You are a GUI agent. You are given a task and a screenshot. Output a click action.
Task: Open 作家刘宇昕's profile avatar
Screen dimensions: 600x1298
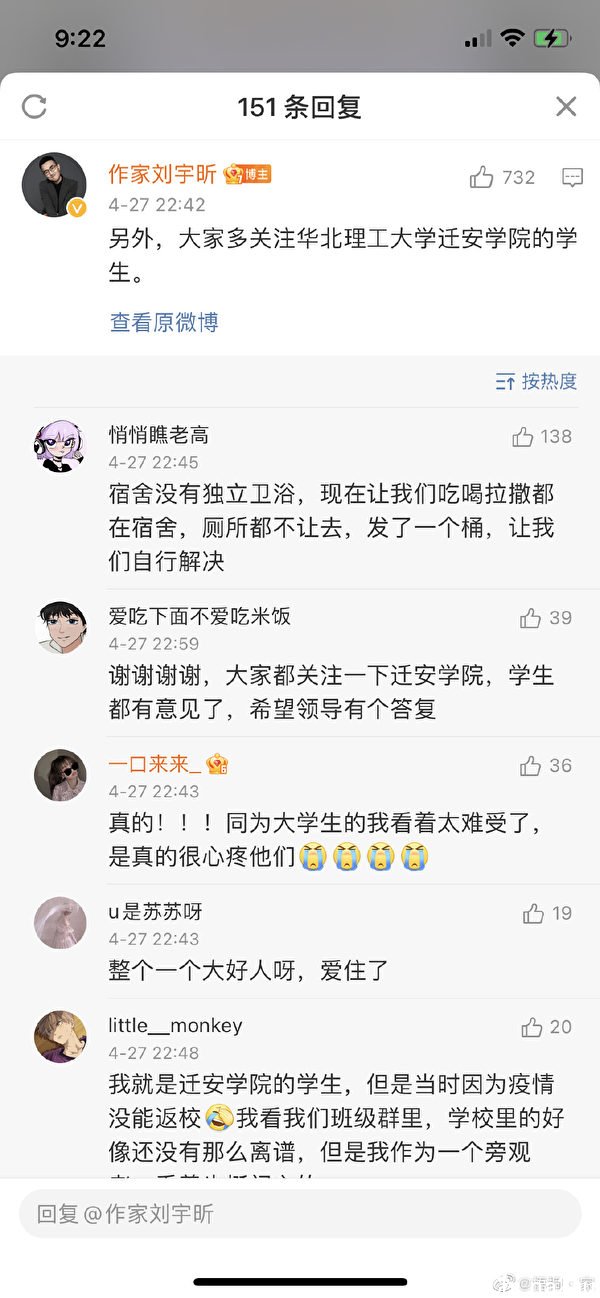(x=54, y=185)
